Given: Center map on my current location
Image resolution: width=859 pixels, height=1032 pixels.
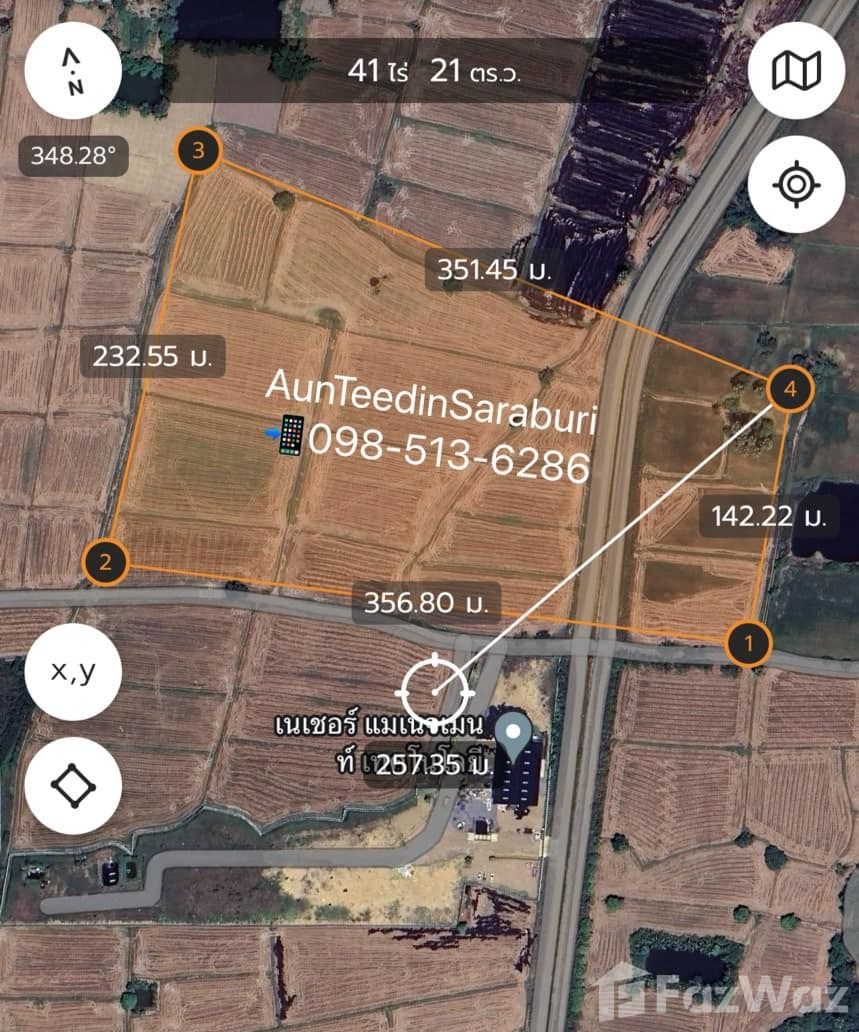Looking at the screenshot, I should pos(796,184).
